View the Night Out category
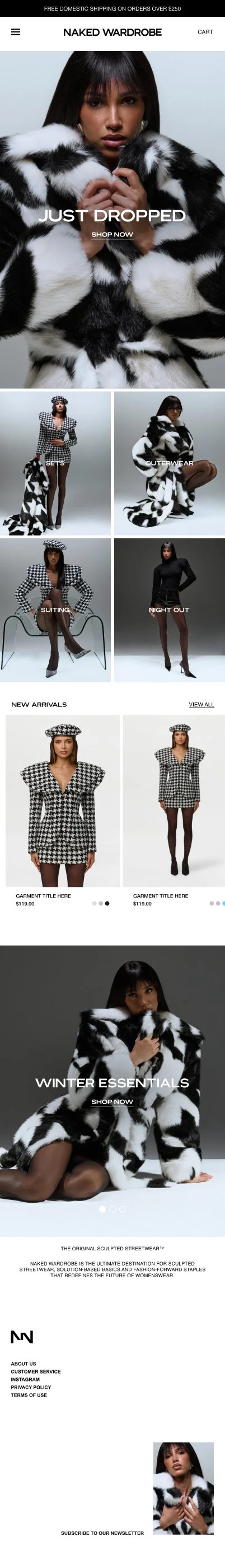 click(x=170, y=610)
